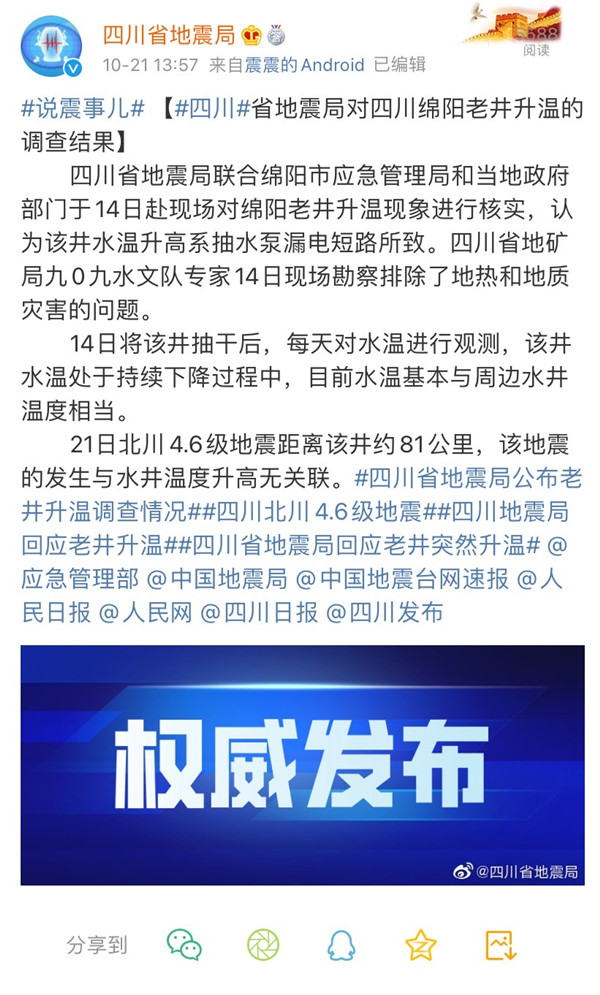Screen dimensions: 600x995
Task: Visit the @四川发布 mention
Action: (384, 613)
